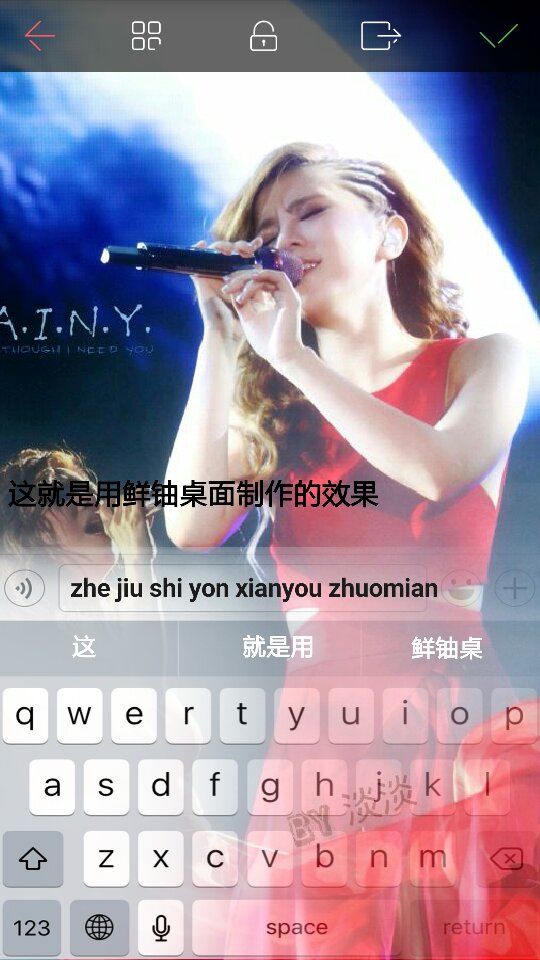
Task: Tap the export icon in toolbar
Action: tap(380, 36)
